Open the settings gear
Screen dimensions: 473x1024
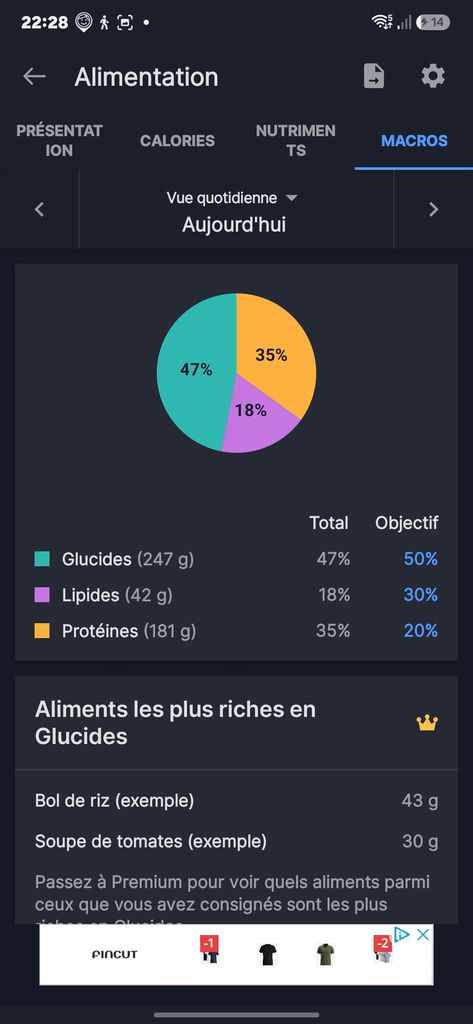(432, 76)
